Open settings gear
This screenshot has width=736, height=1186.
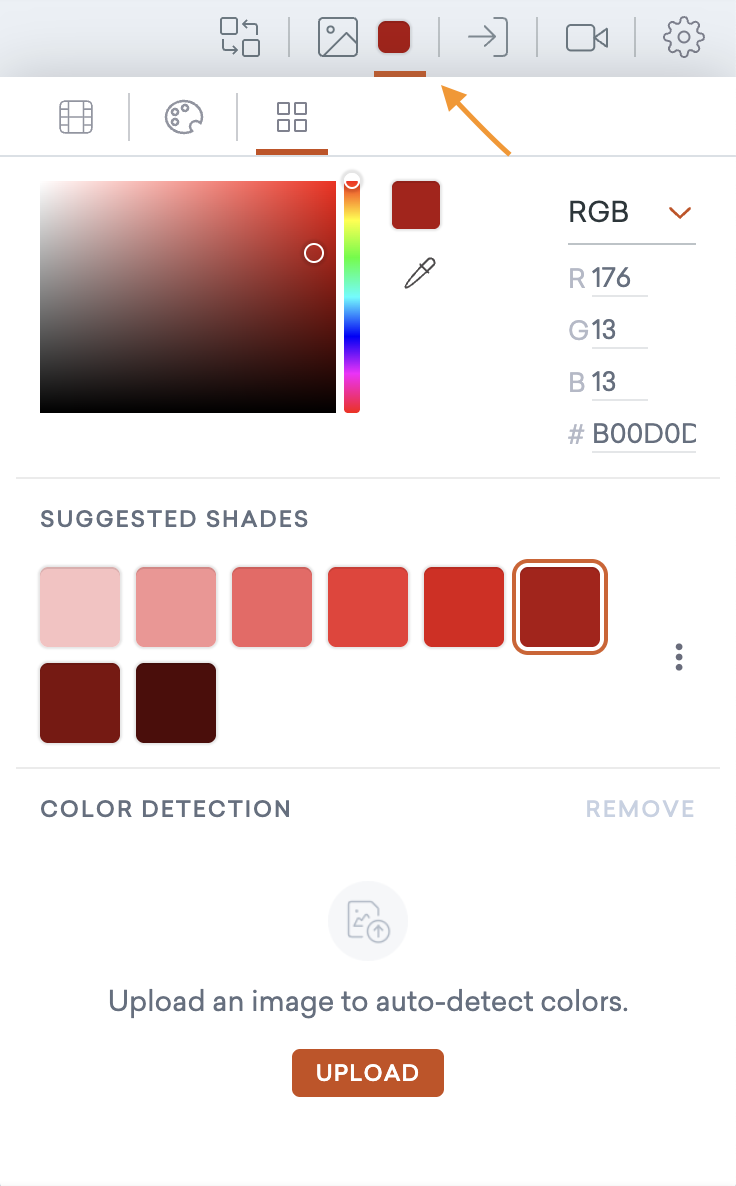coord(684,37)
